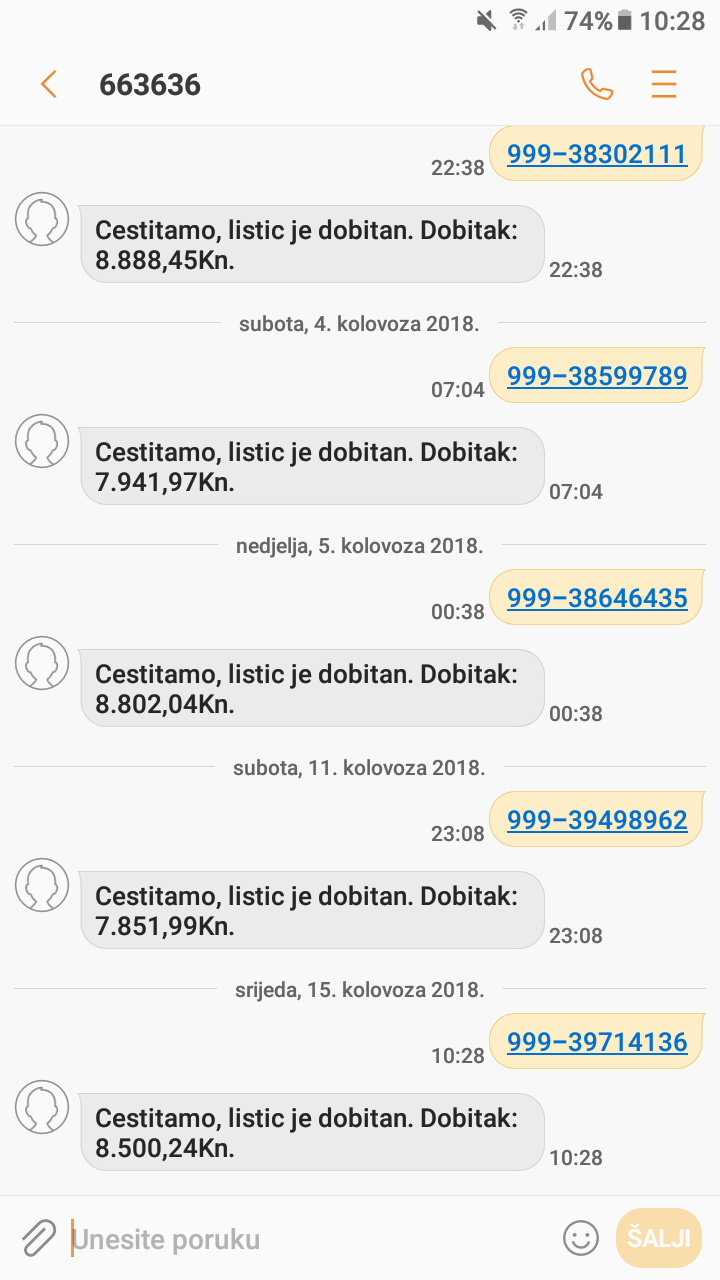This screenshot has width=720, height=1280.
Task: Open the linked number 999-39714136
Action: point(597,1042)
